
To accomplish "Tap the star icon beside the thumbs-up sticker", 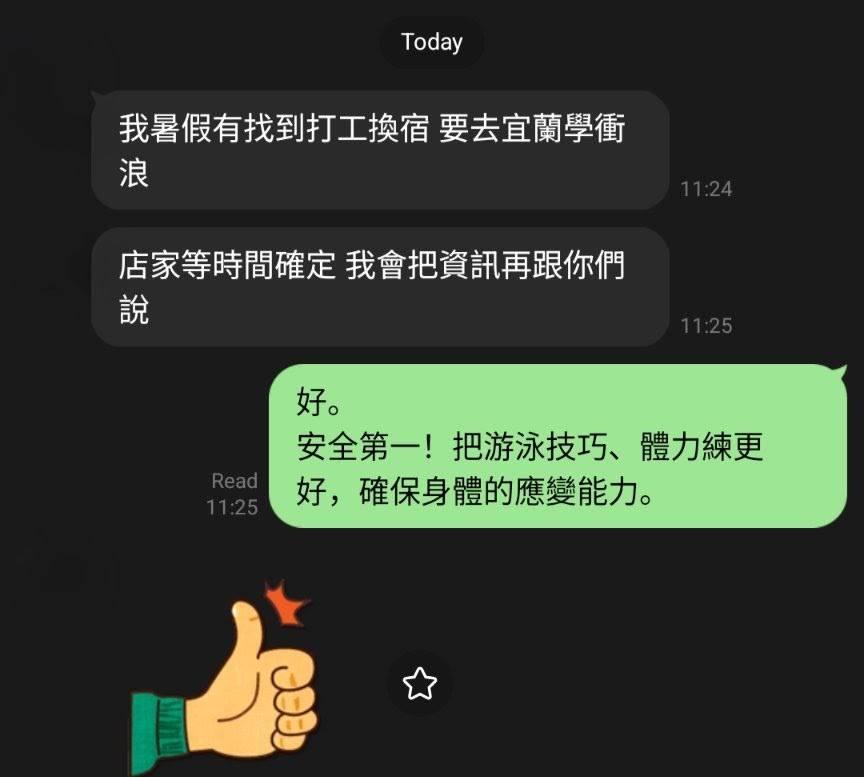I will tap(420, 684).
